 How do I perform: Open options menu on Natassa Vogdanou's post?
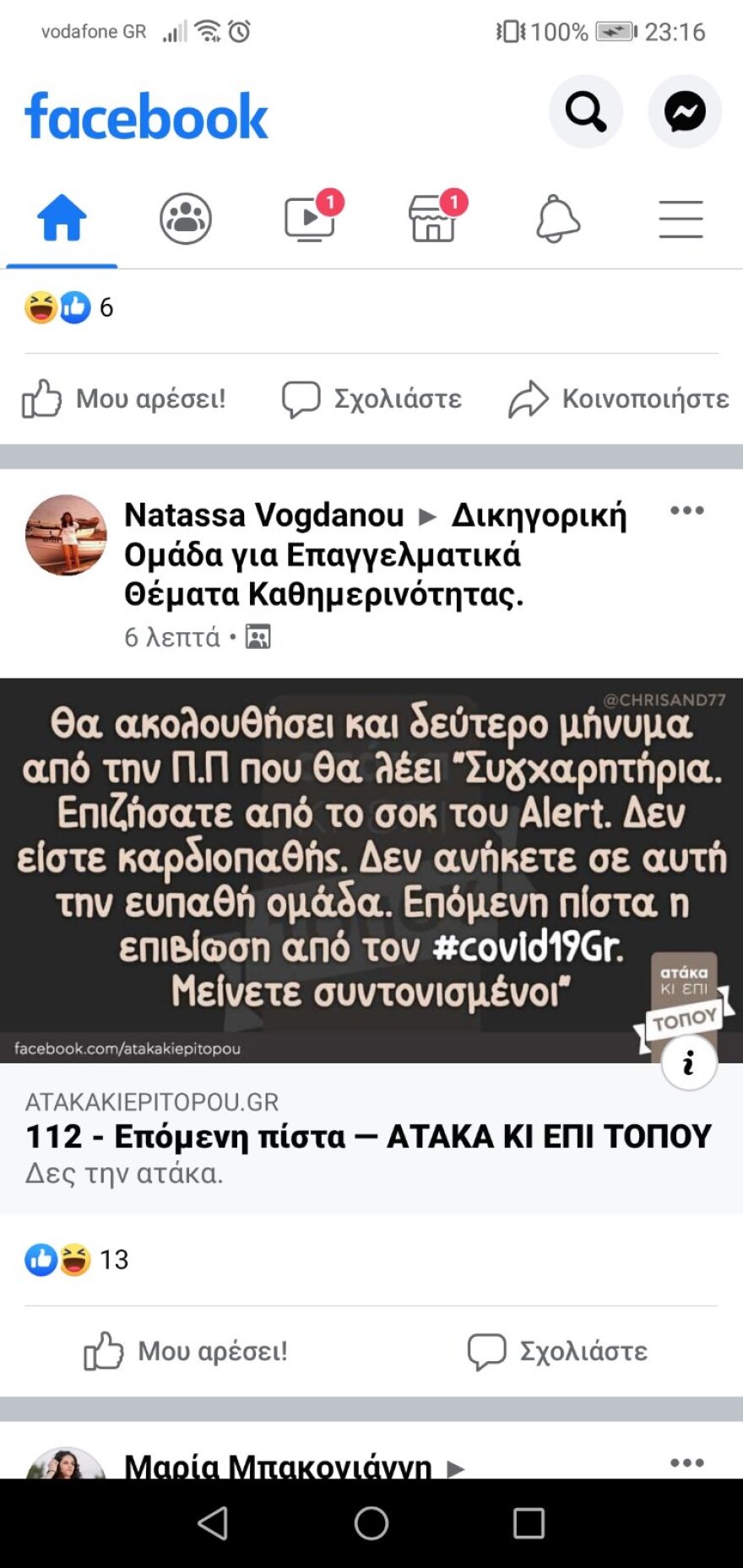688,510
